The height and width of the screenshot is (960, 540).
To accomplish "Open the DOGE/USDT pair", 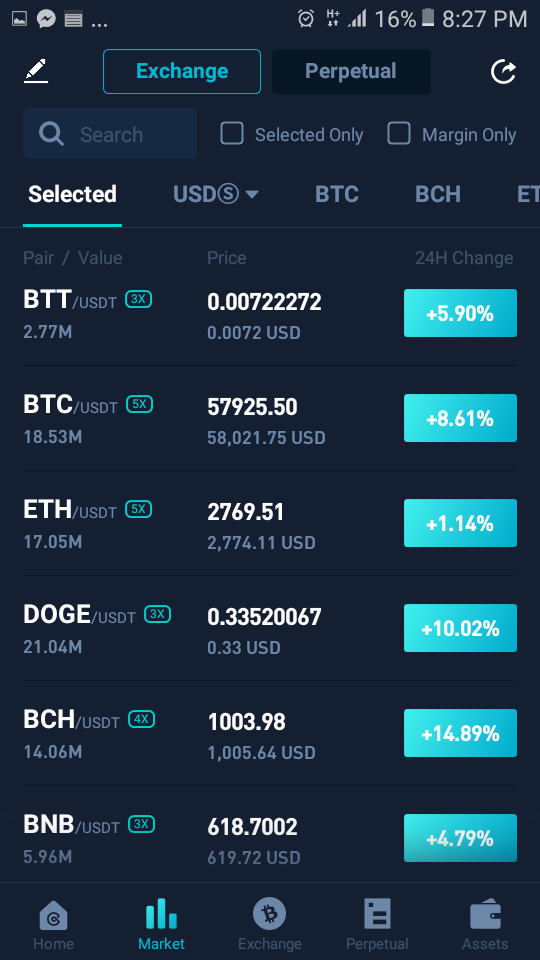I will pos(270,628).
